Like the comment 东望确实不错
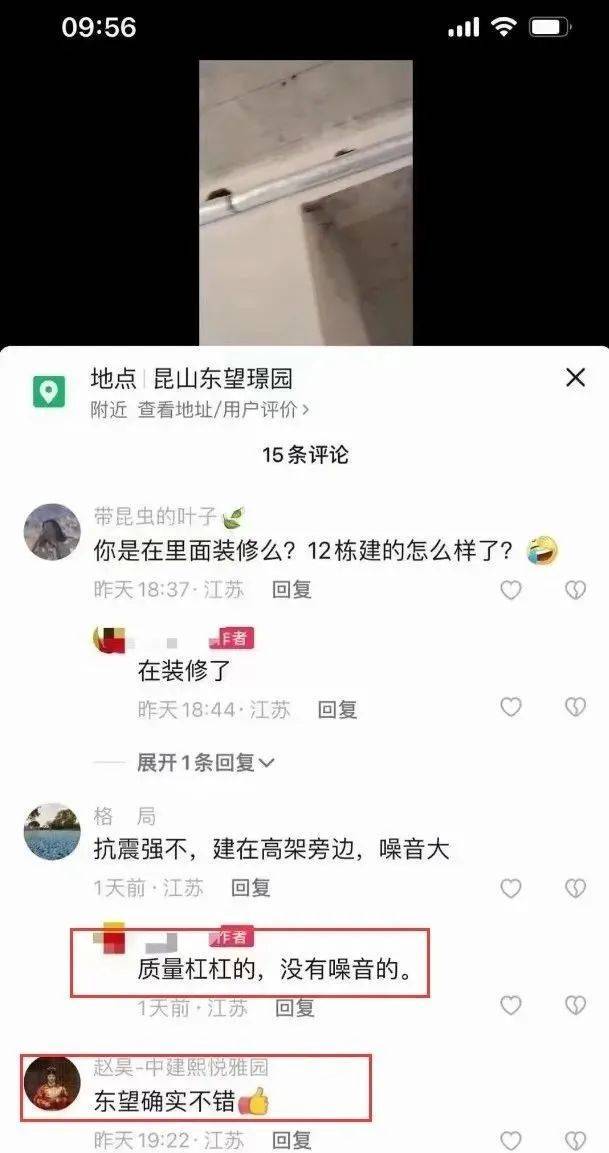609x1153 pixels. [511, 1139]
